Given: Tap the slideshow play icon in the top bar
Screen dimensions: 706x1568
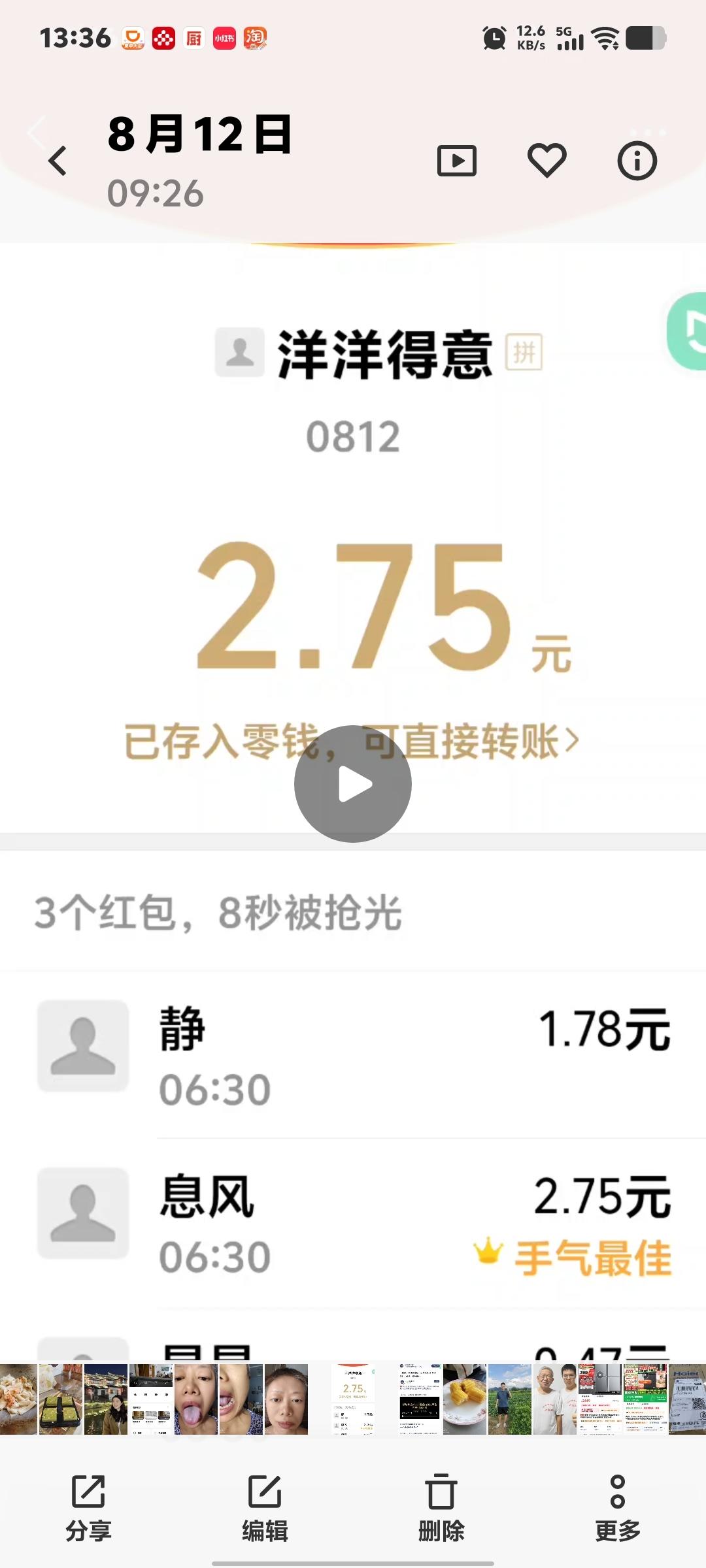Looking at the screenshot, I should (x=456, y=161).
